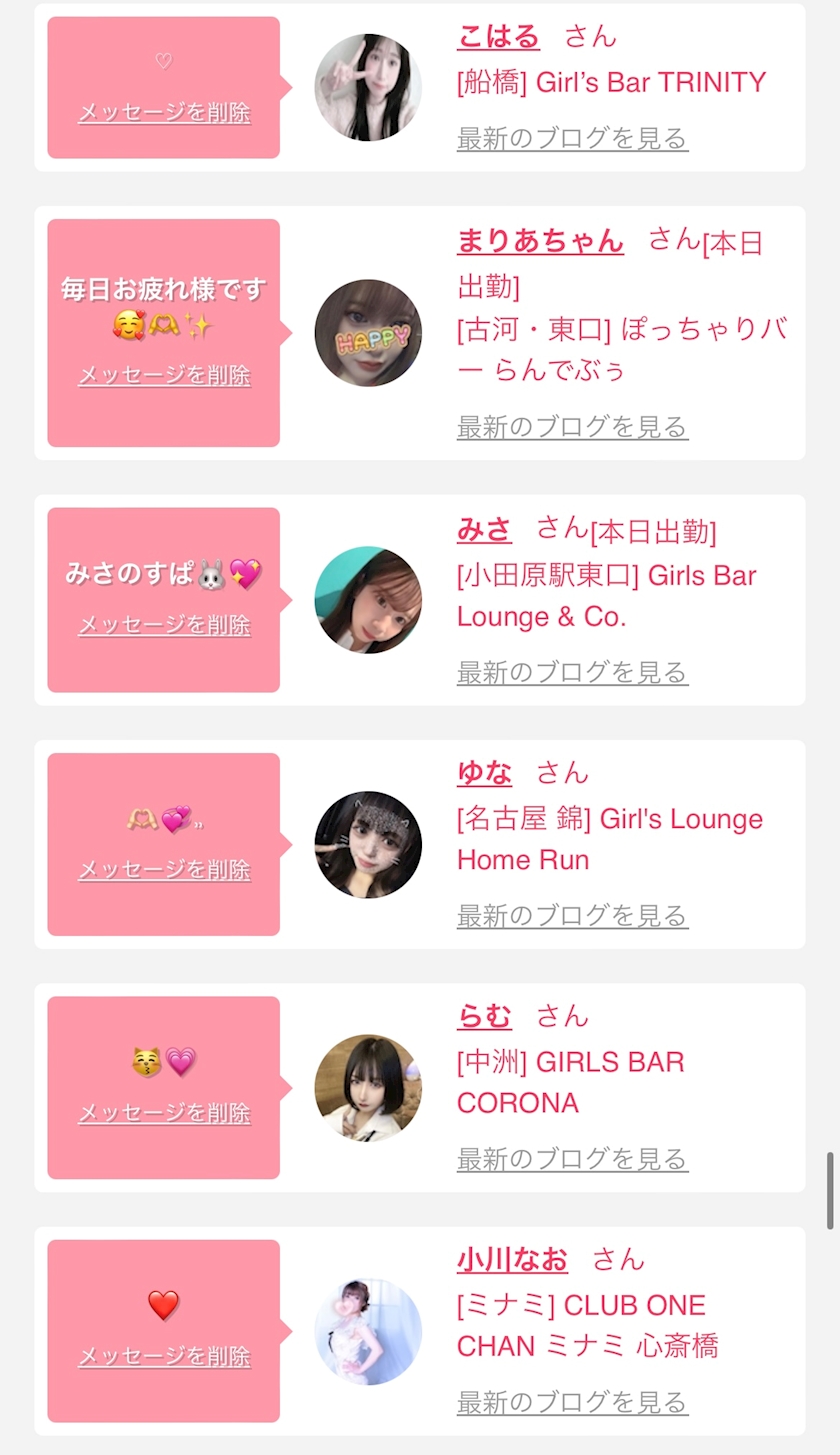Tap まりあちゃん's HAPPY profile photo
This screenshot has width=840, height=1455.
(x=368, y=333)
